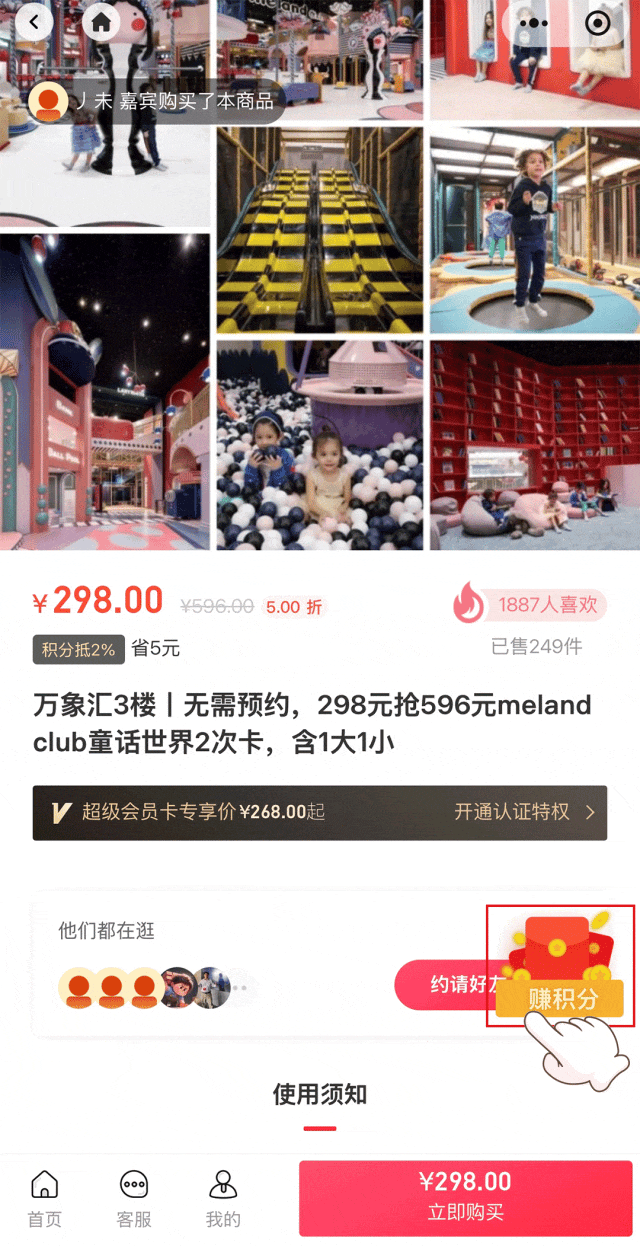
Task: Like this product with the flame icon
Action: click(468, 603)
